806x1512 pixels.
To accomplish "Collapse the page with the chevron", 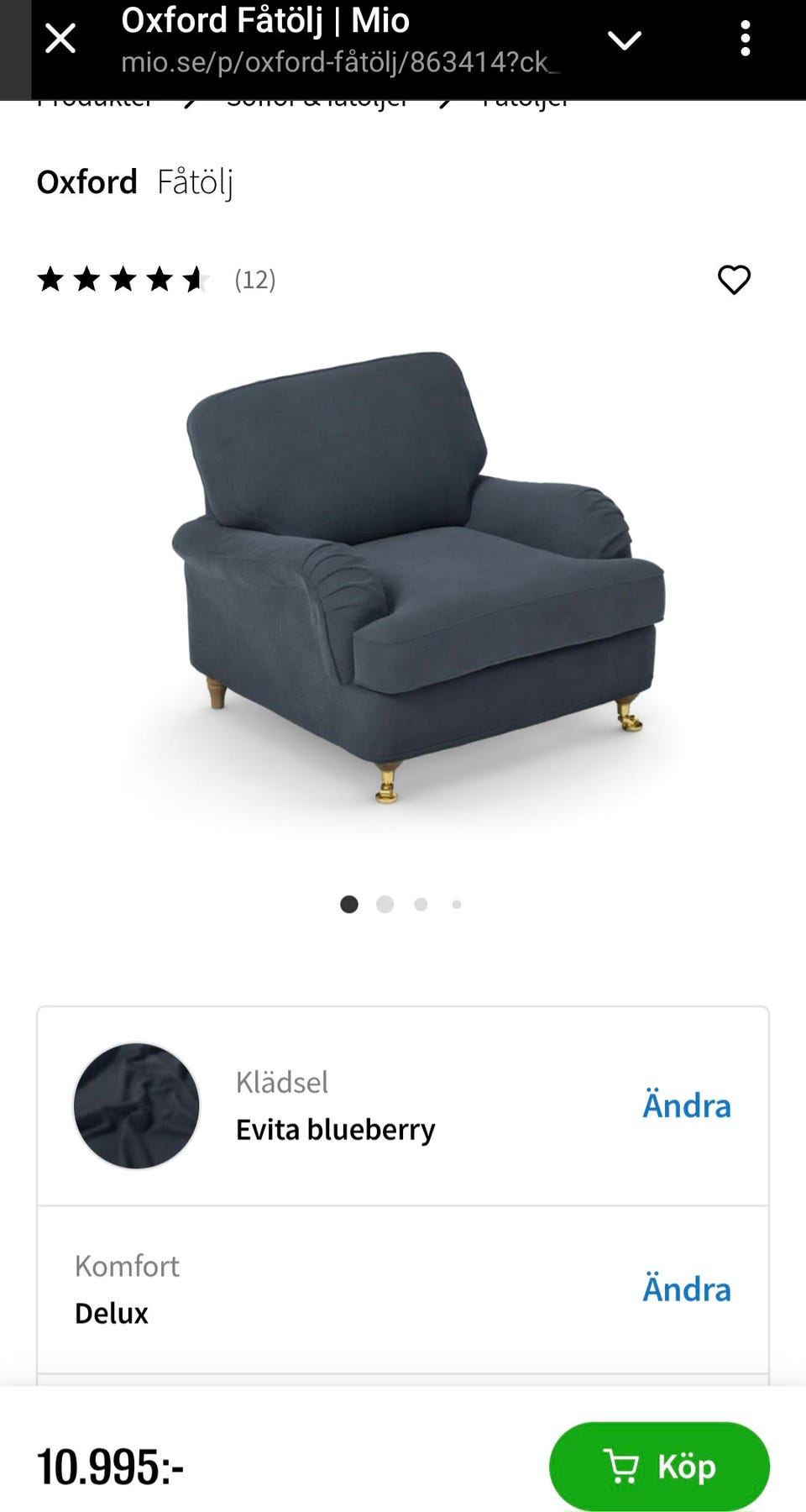I will [x=625, y=38].
